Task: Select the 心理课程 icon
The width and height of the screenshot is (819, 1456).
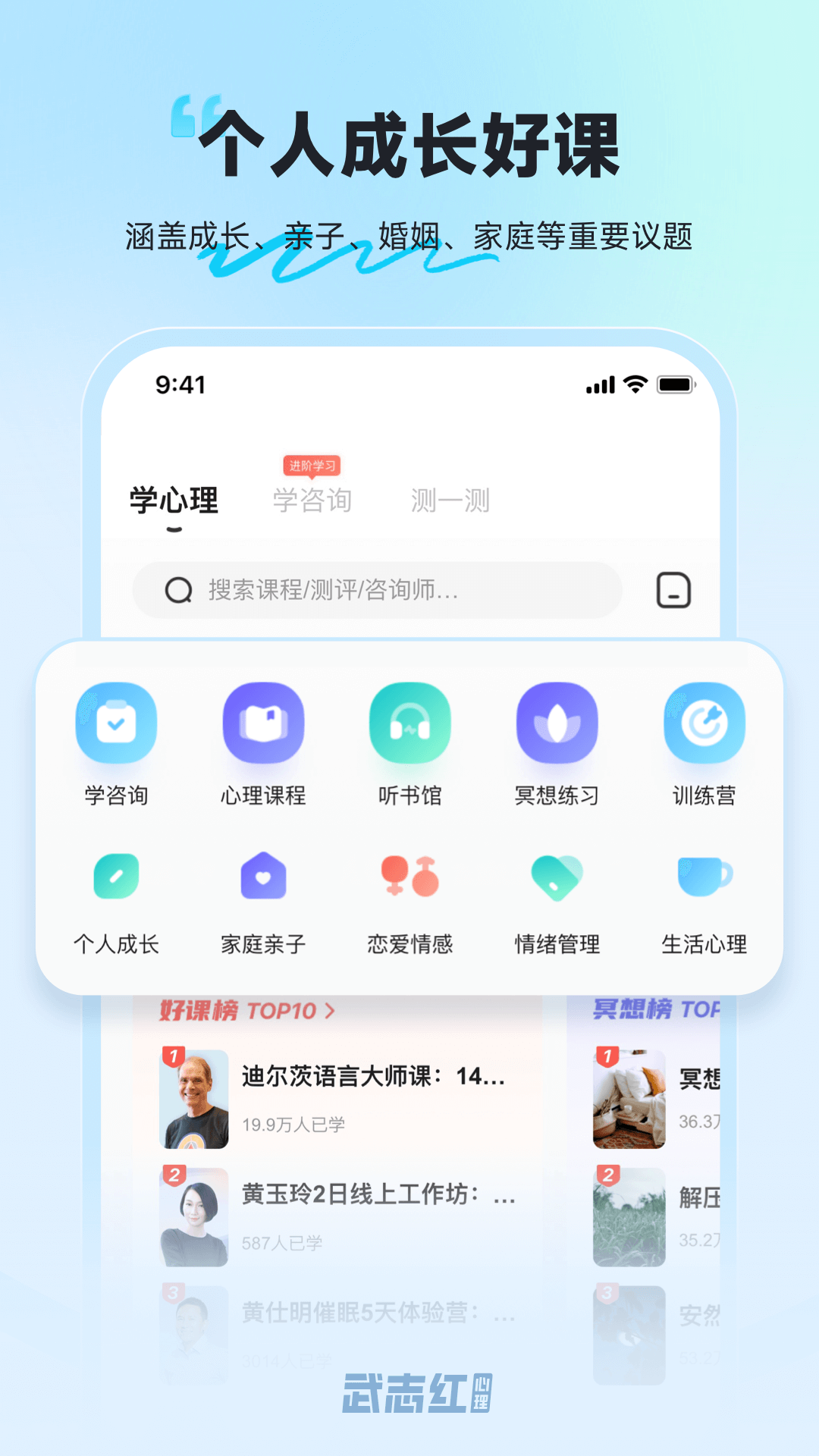Action: (263, 723)
